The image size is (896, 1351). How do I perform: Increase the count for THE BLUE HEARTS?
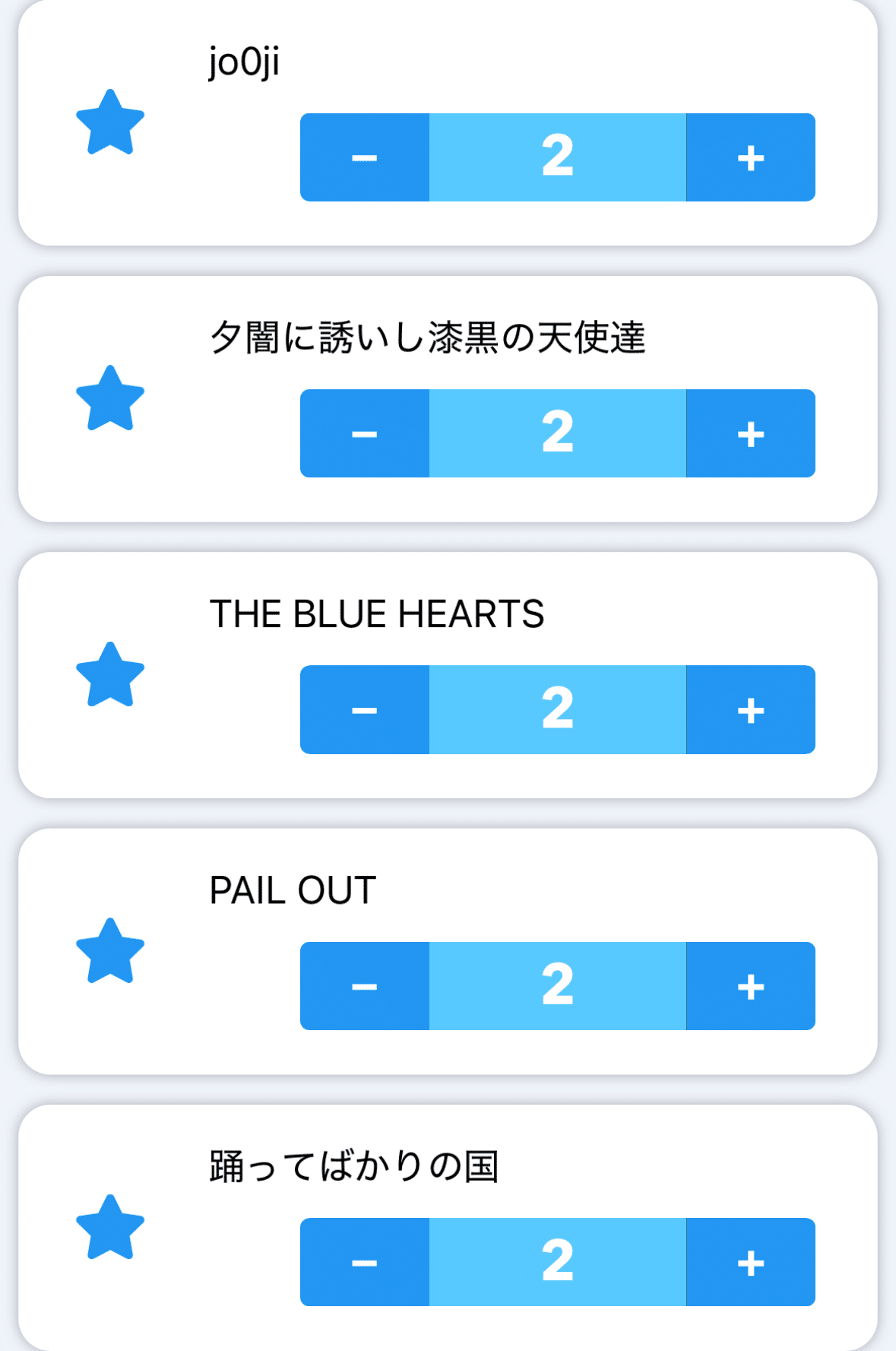750,709
